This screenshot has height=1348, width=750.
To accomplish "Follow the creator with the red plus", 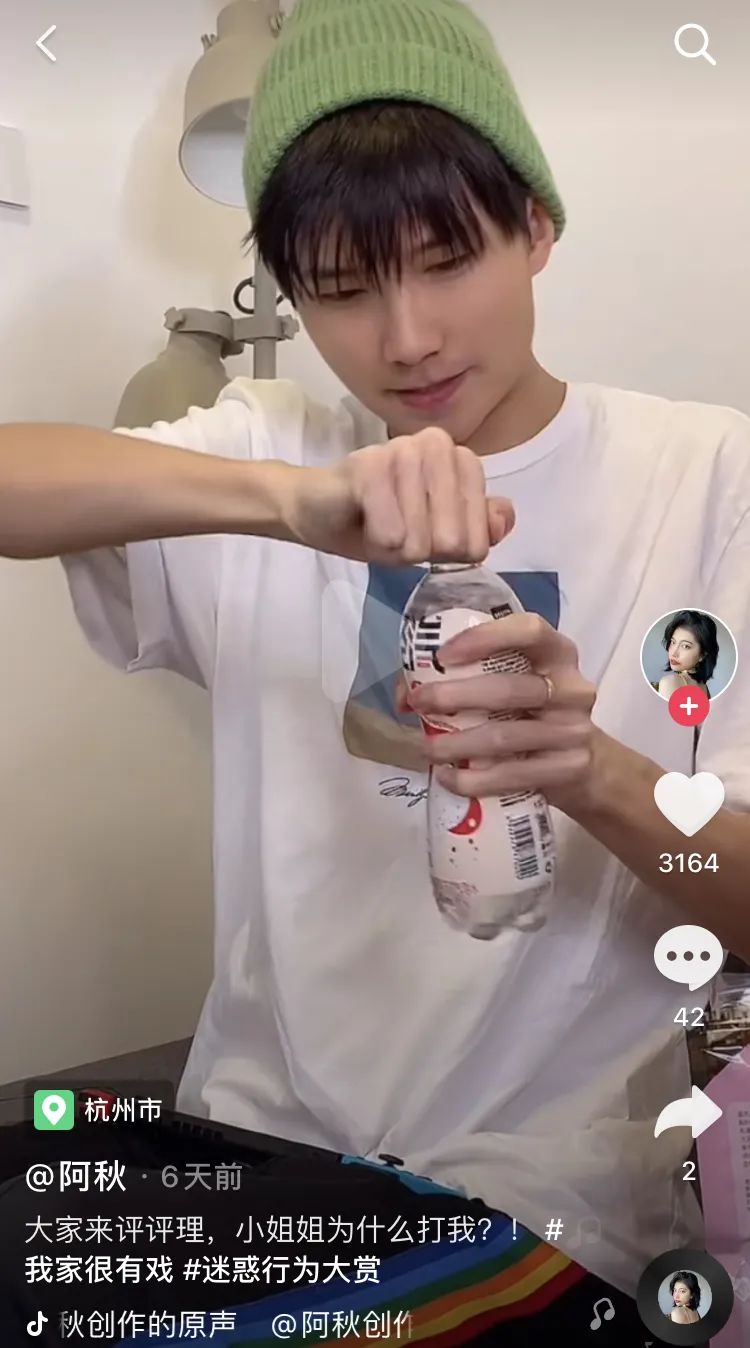I will point(689,707).
